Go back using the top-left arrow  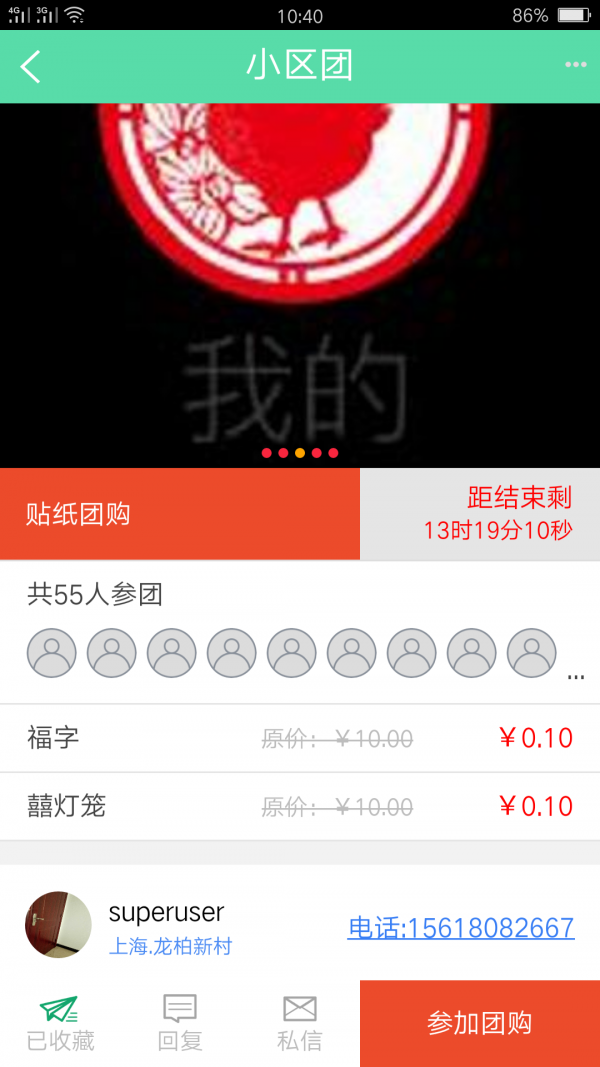[31, 67]
